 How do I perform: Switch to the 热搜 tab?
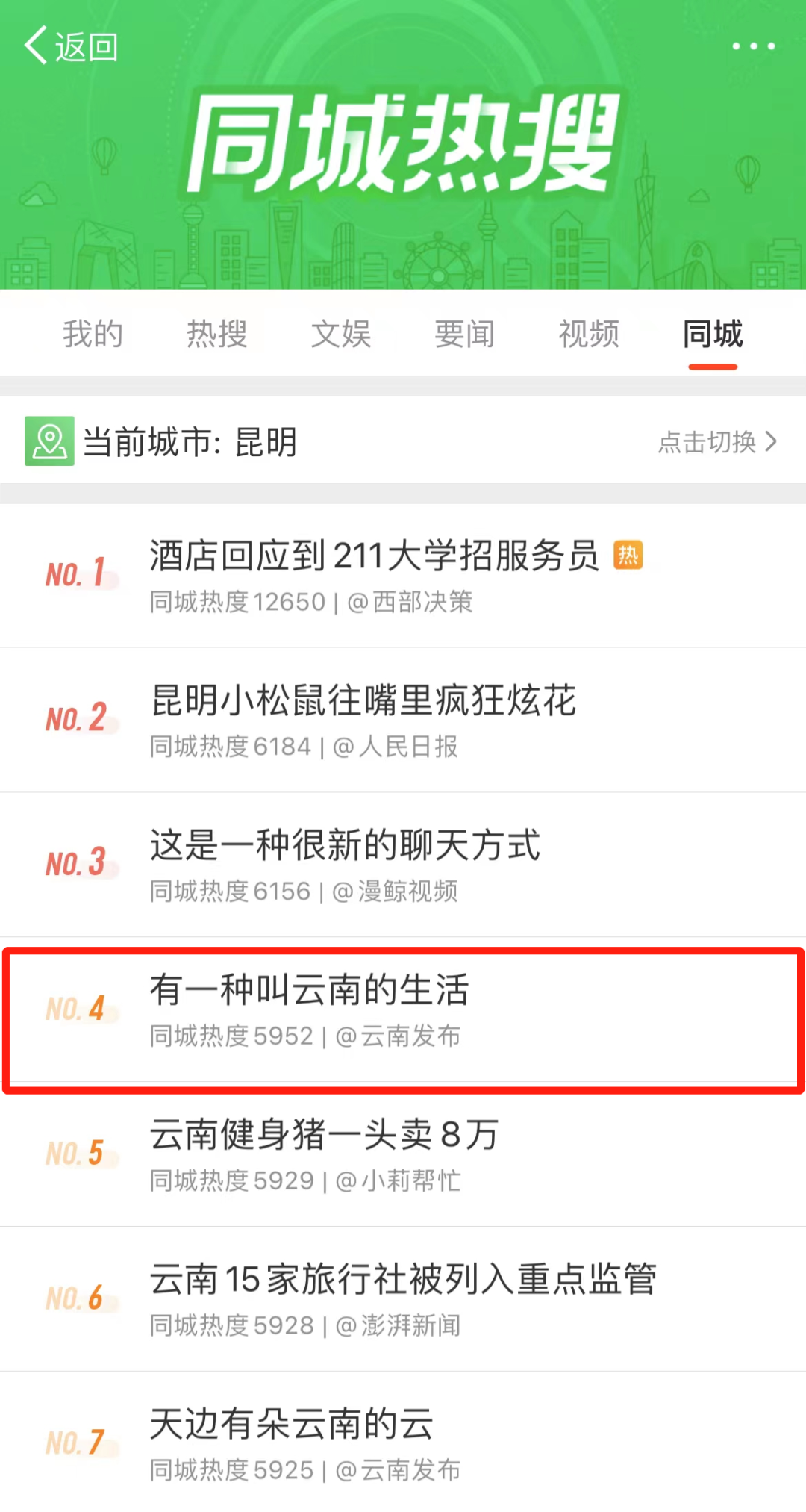(216, 334)
